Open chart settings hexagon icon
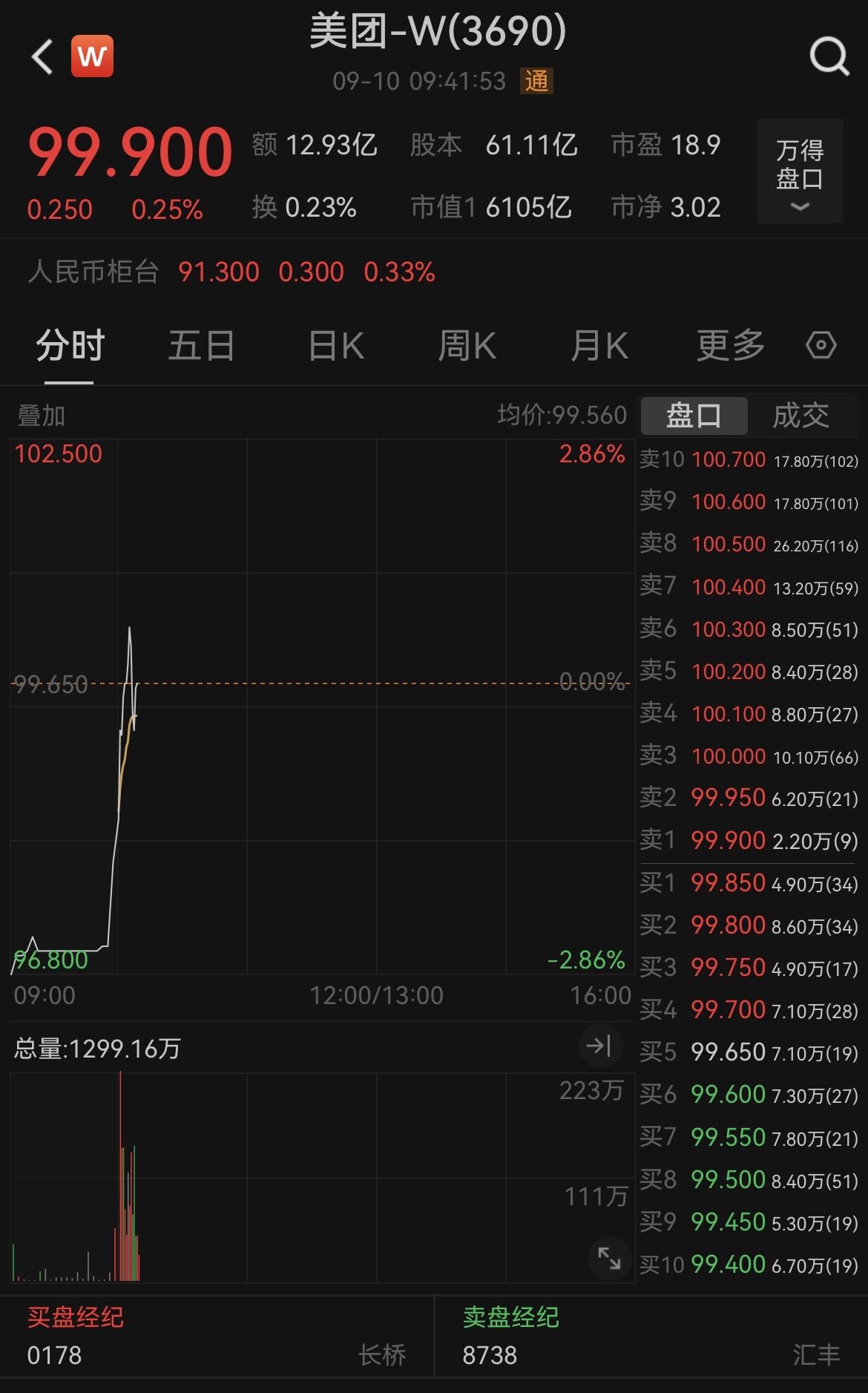The height and width of the screenshot is (1393, 868). click(821, 345)
